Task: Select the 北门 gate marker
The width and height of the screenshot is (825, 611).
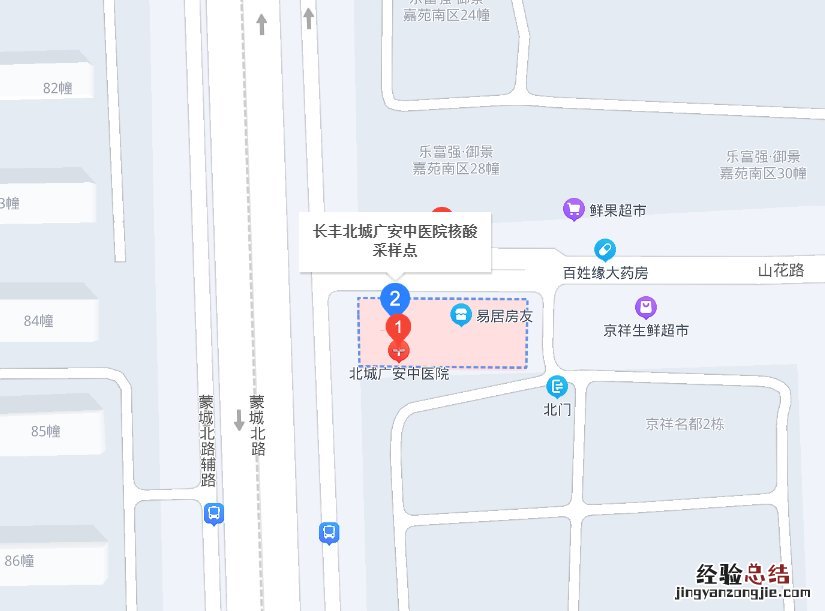Action: 557,387
